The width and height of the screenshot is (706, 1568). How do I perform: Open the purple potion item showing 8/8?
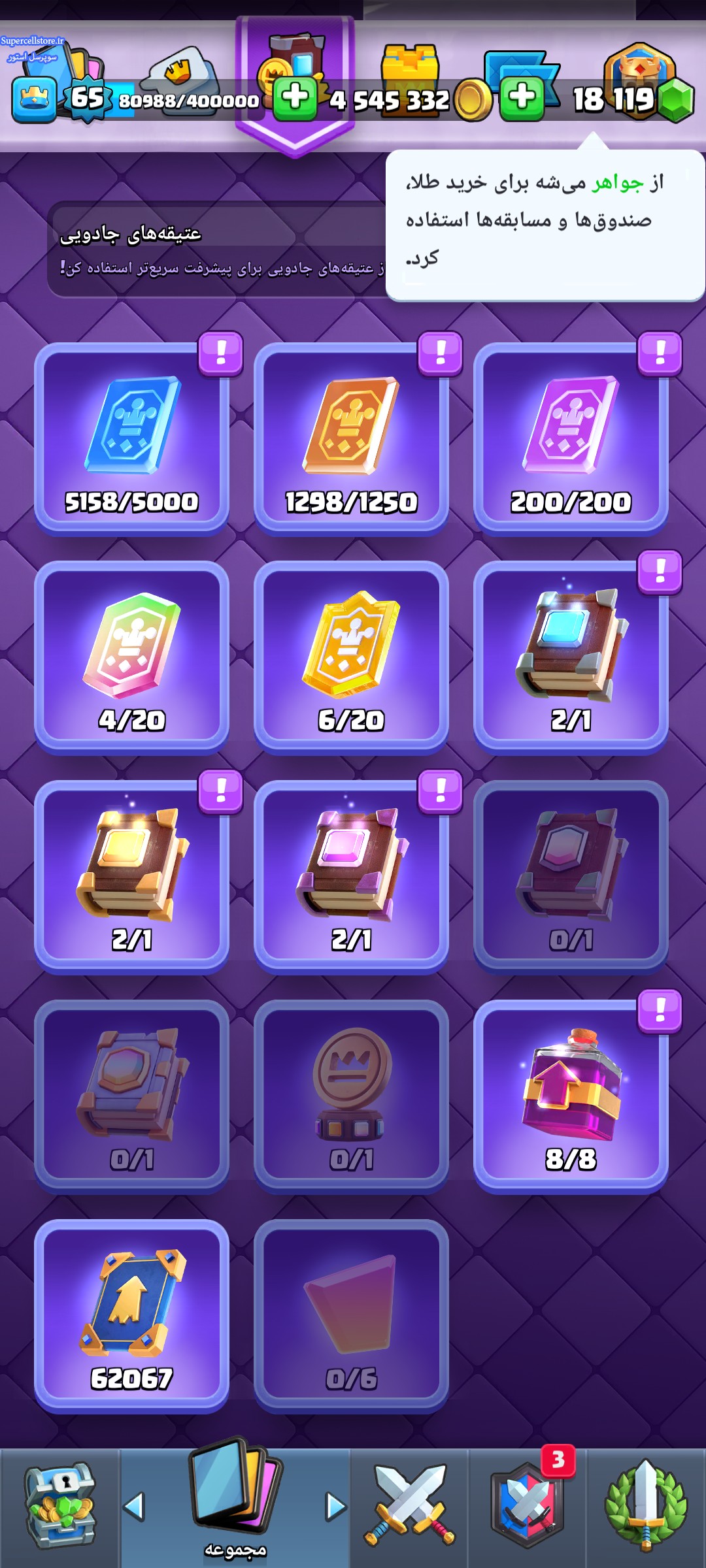coord(571,1096)
